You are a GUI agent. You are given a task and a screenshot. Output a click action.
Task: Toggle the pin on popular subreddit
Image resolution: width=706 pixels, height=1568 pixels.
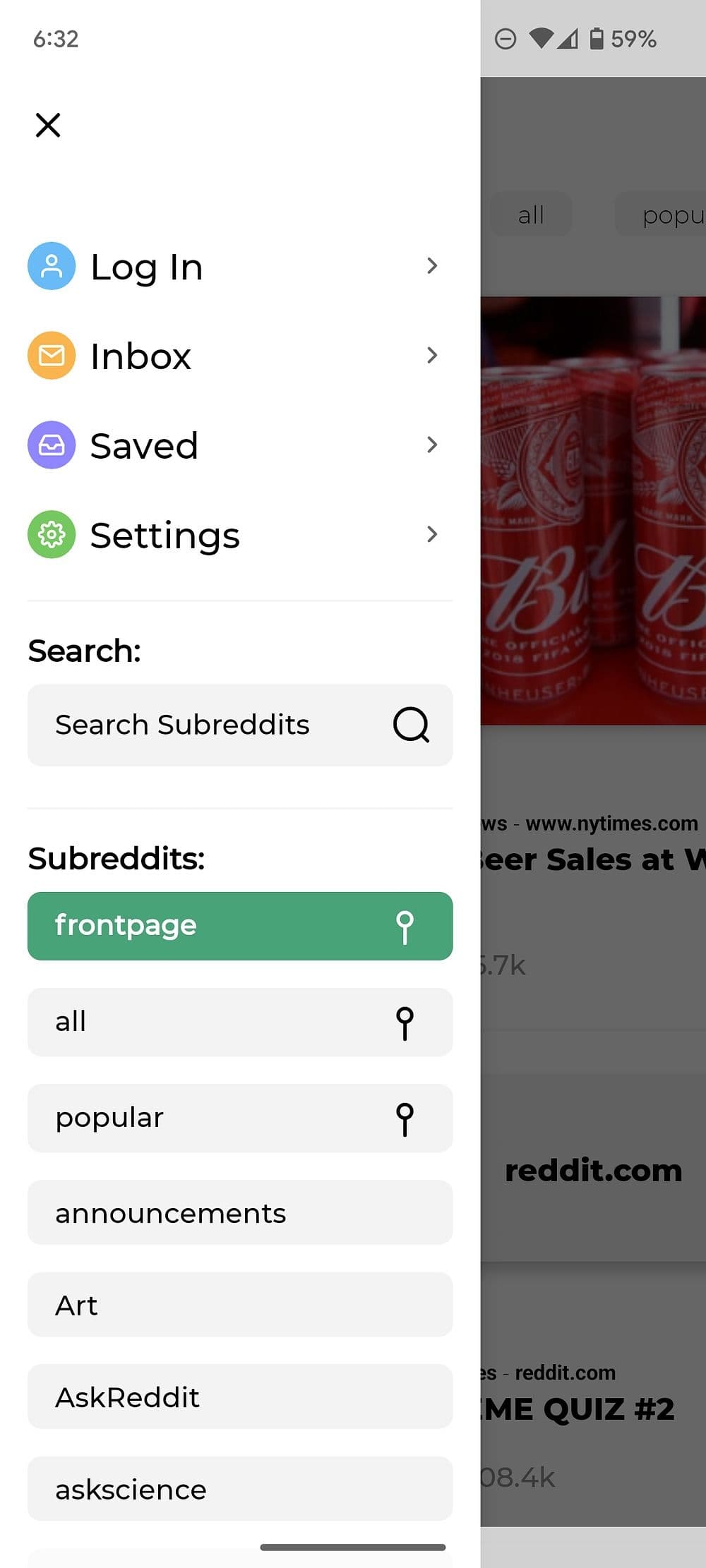[405, 1118]
